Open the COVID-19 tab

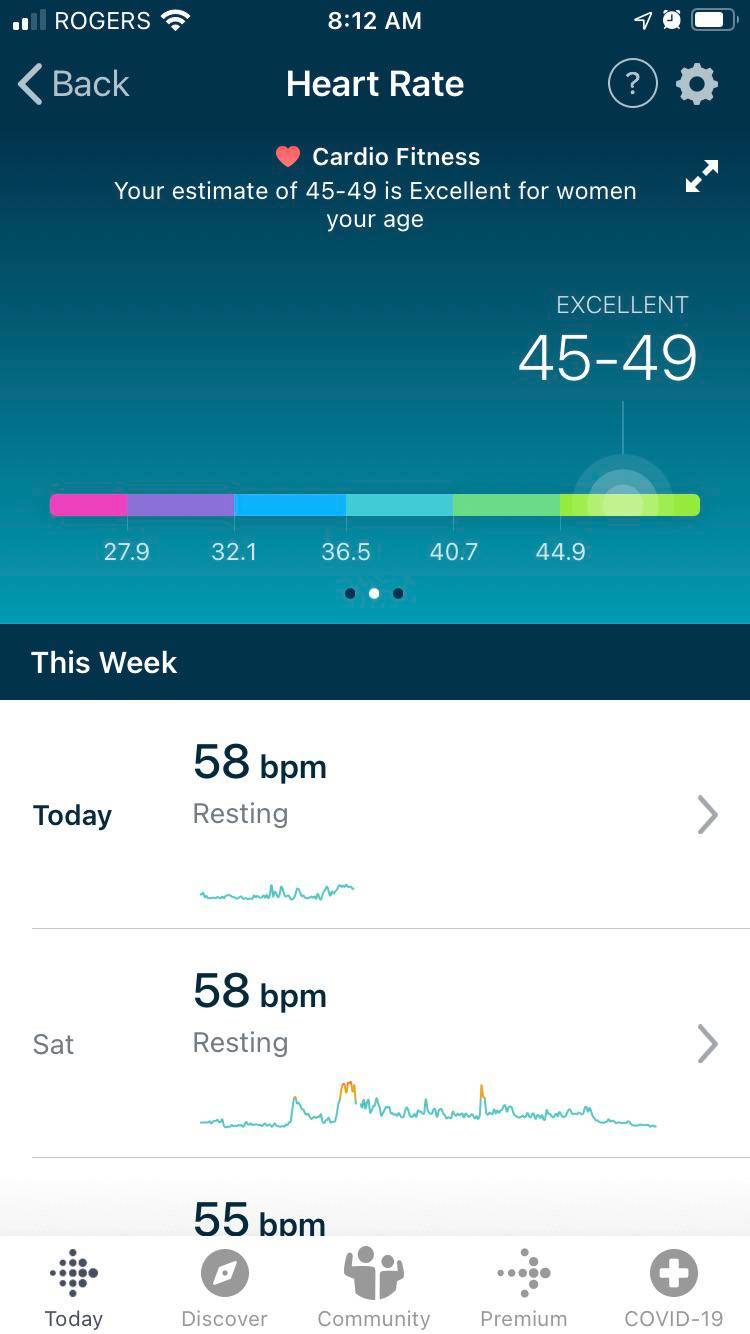673,1288
